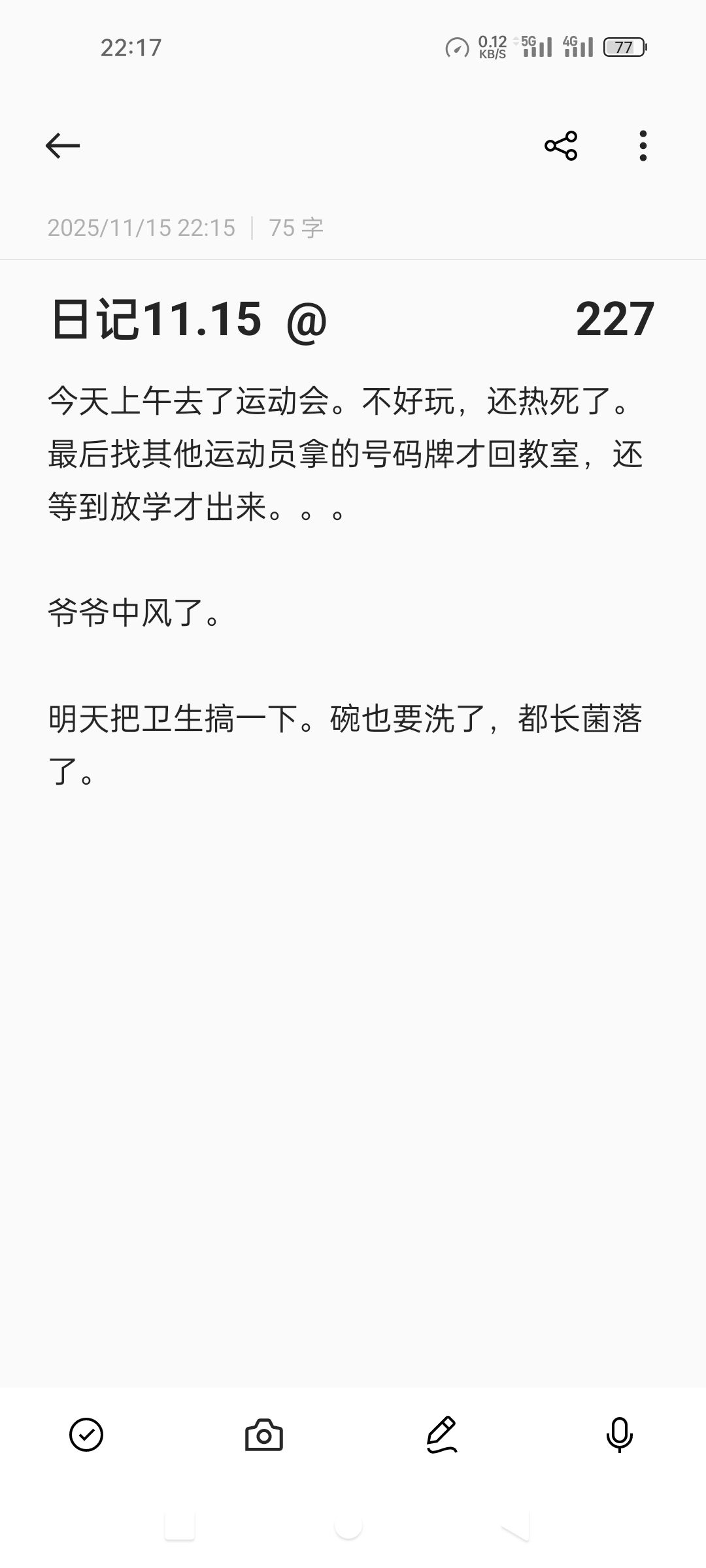Open handwriting with the pen icon
The image size is (706, 1568).
[x=442, y=1435]
